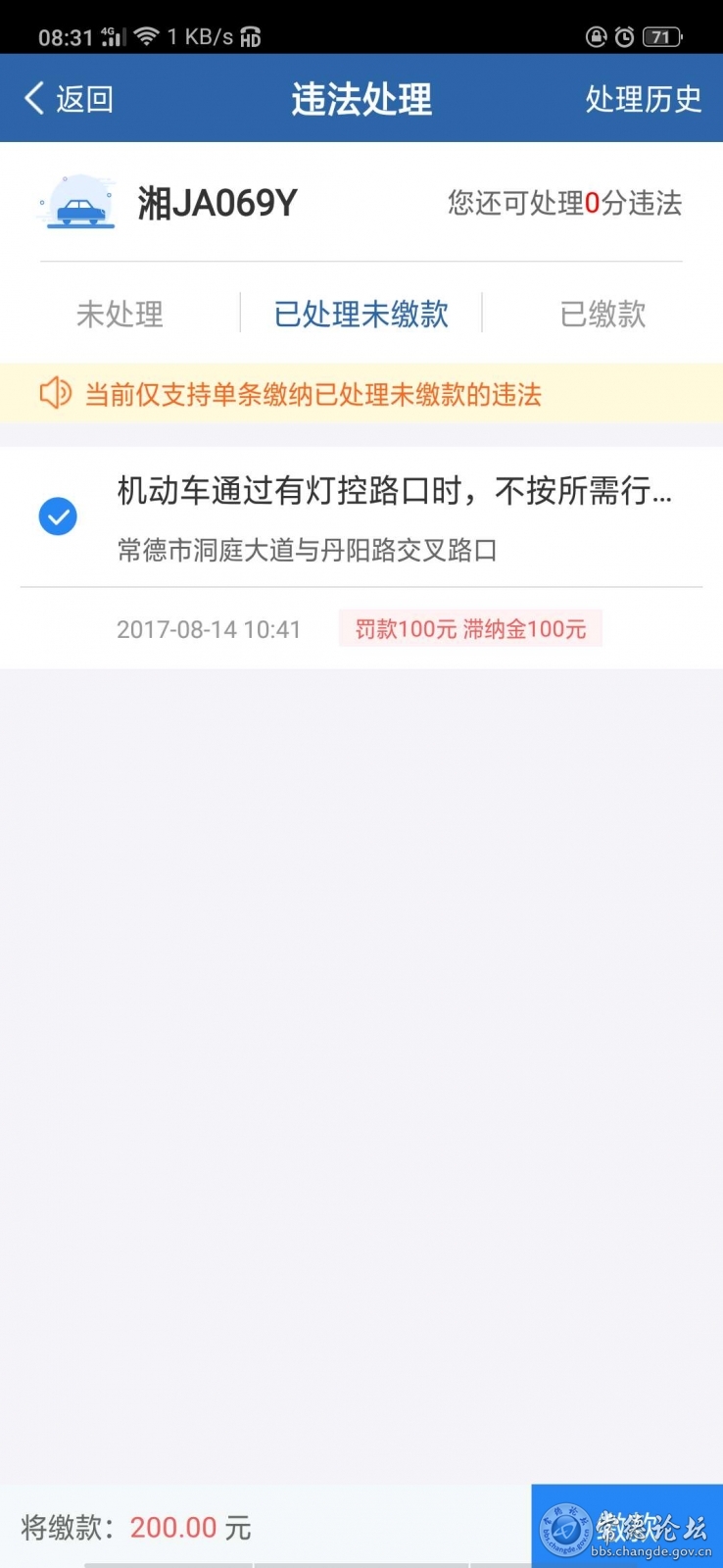Open 处理历史 in the top bar
This screenshot has height=1568, width=723.
click(644, 99)
